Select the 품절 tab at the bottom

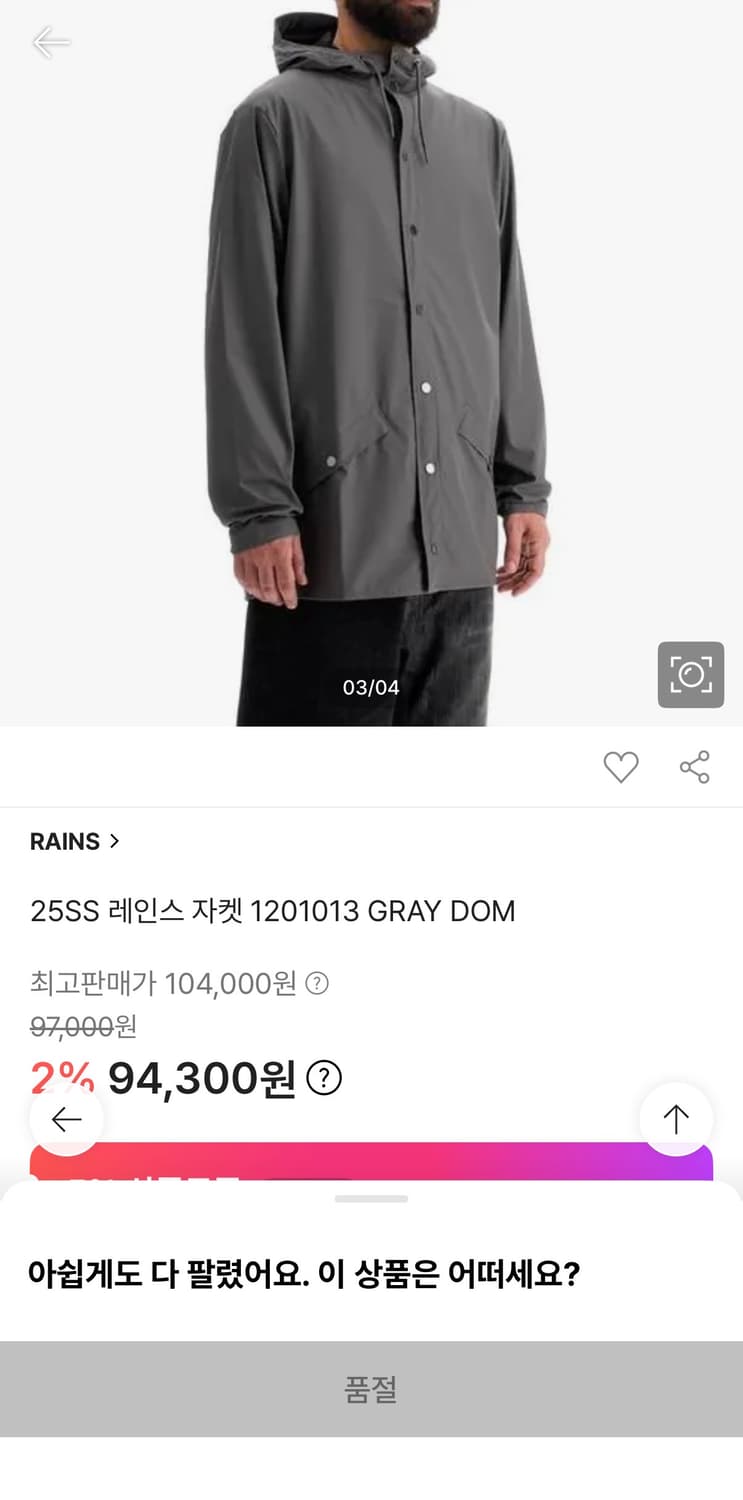point(371,1389)
